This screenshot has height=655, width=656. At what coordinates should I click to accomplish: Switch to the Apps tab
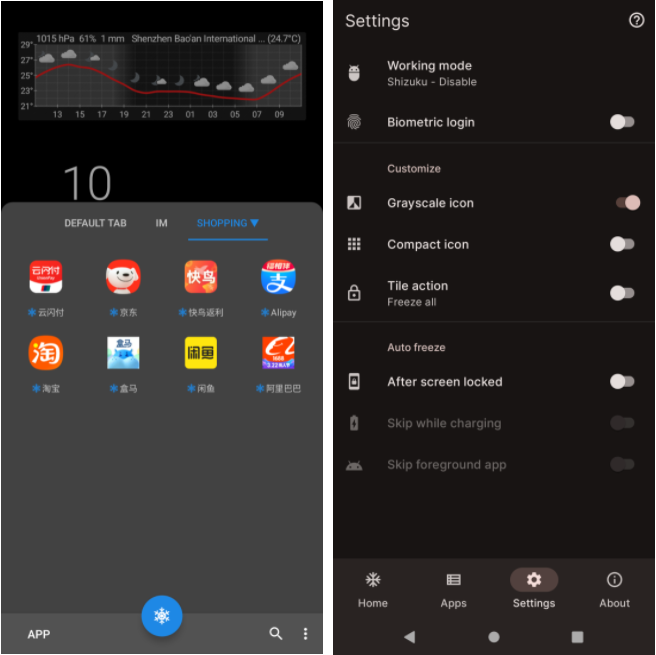click(x=453, y=589)
